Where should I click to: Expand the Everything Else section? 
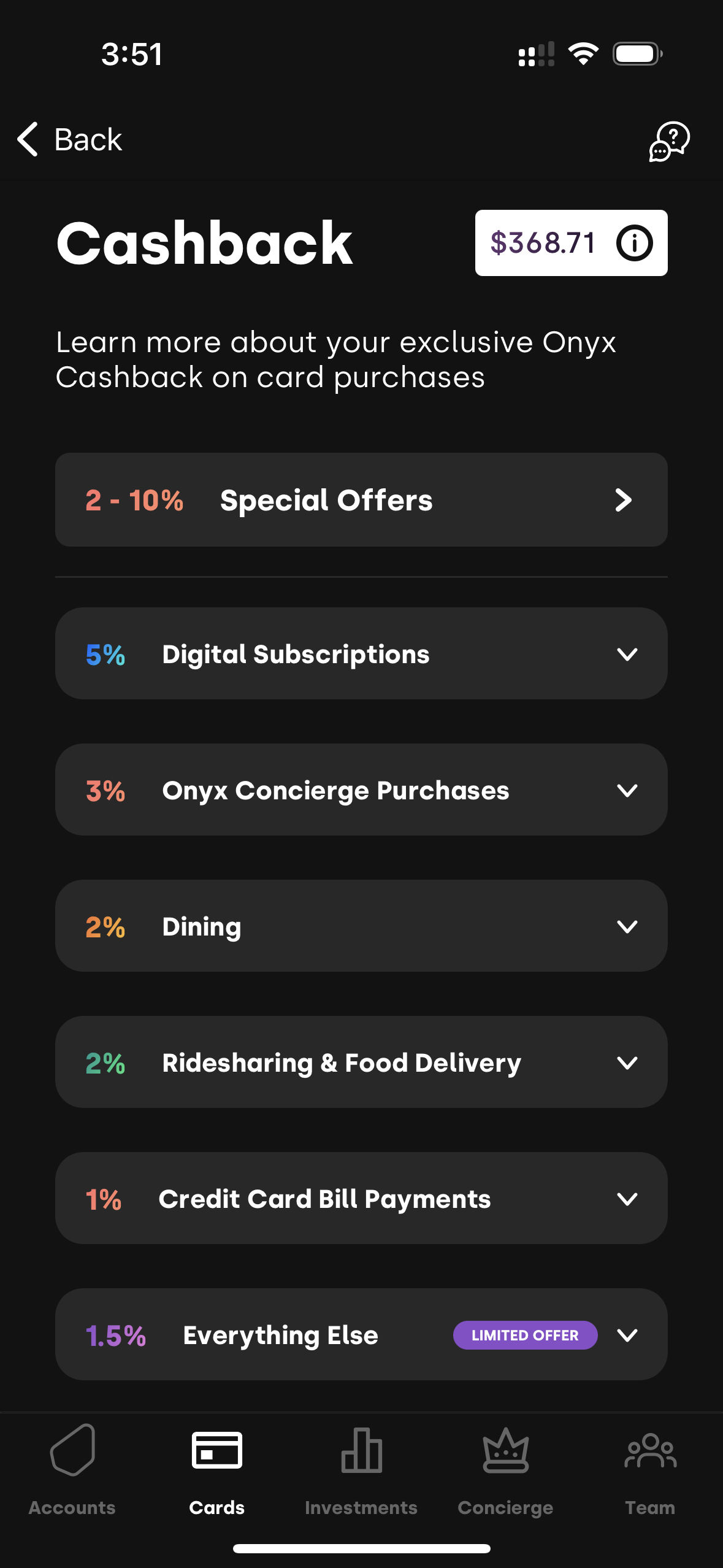361,1335
